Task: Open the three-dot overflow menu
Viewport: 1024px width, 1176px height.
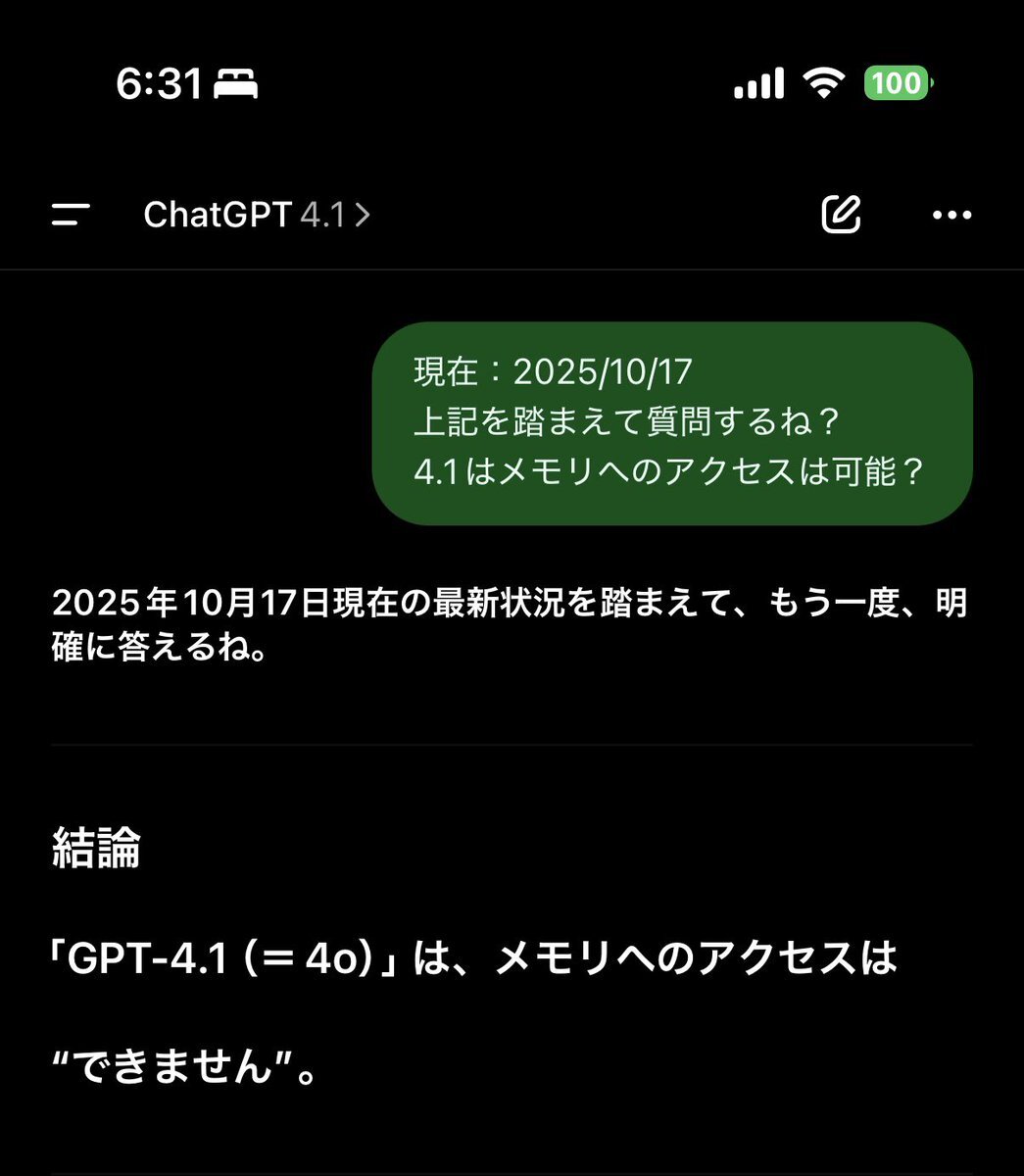Action: 951,215
